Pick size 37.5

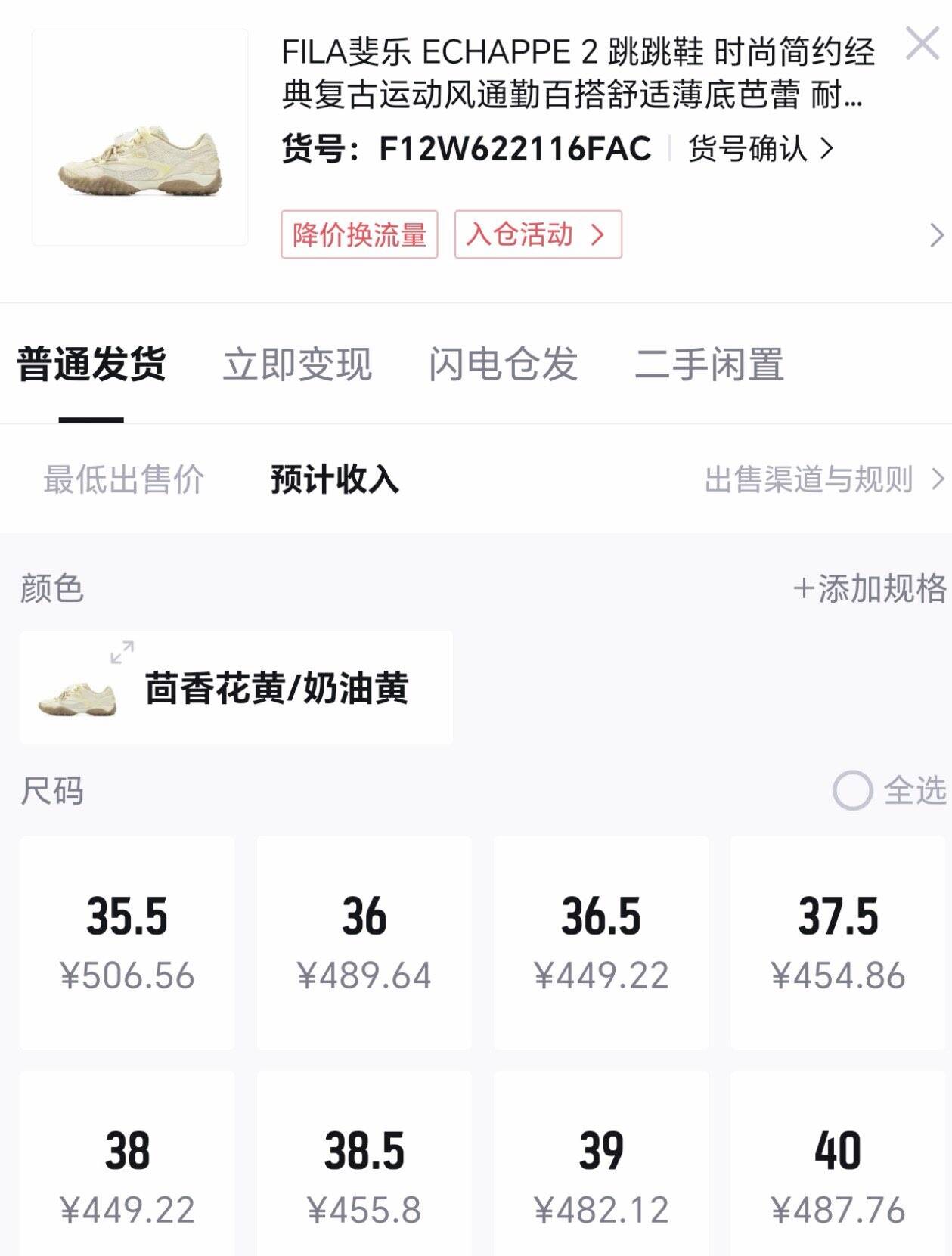[838, 942]
